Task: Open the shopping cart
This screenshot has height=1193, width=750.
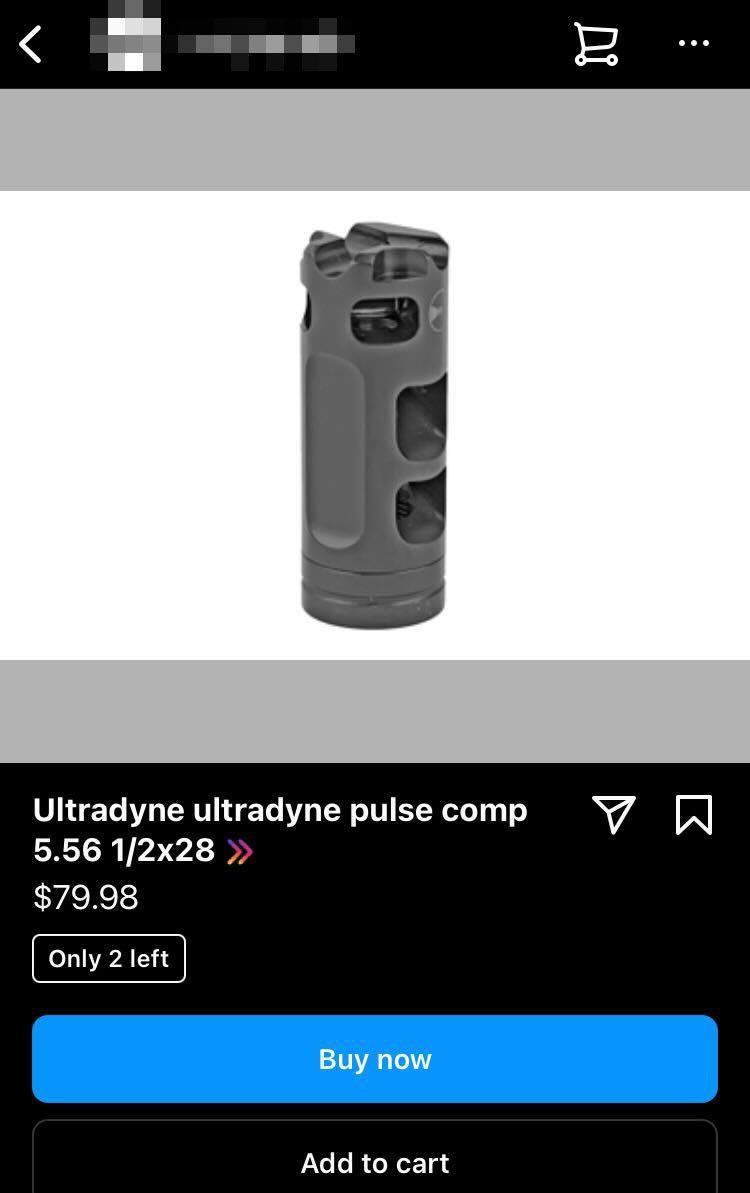Action: 596,44
